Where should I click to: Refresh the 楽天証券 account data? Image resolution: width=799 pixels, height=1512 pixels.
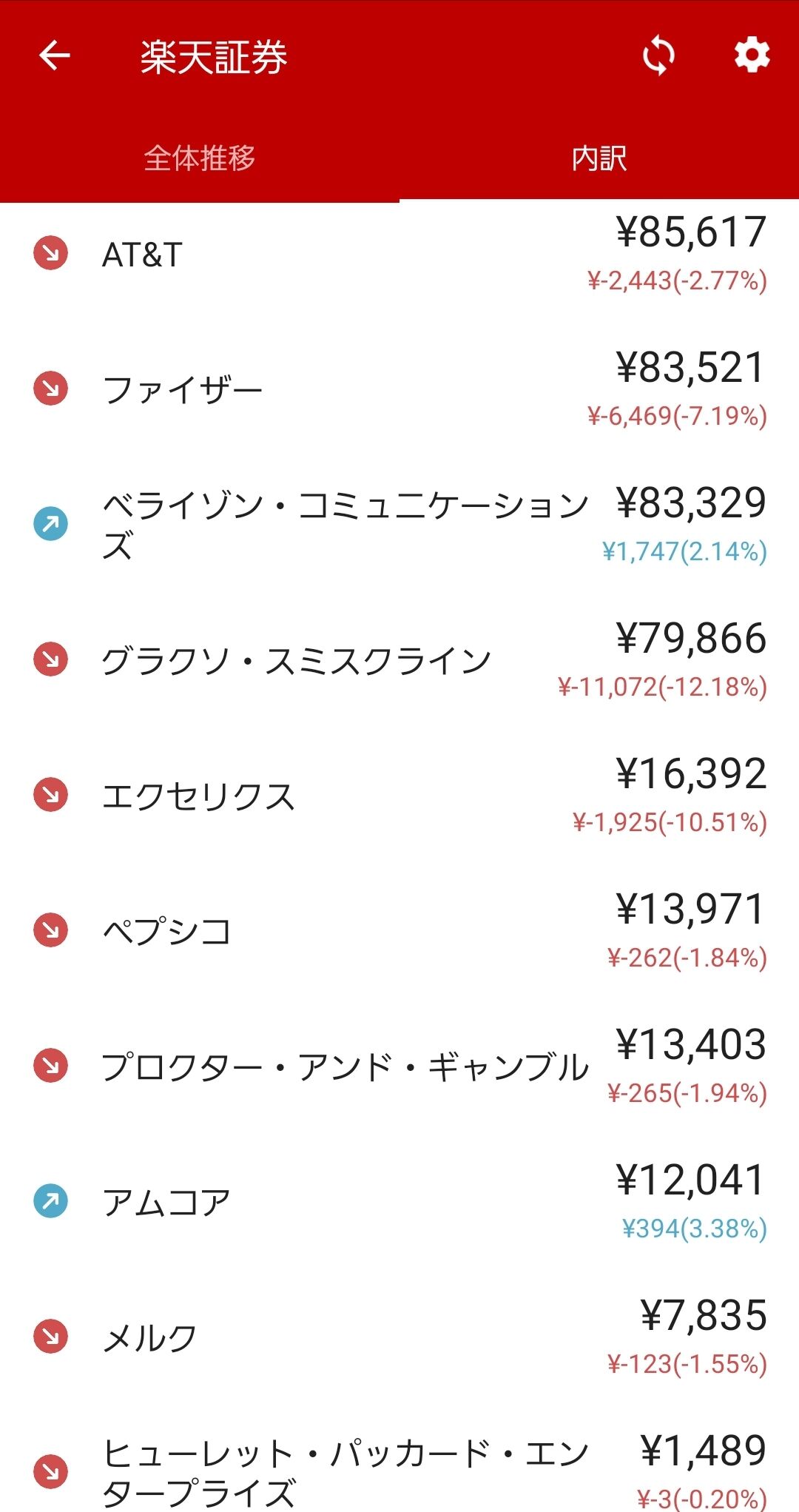[658, 56]
